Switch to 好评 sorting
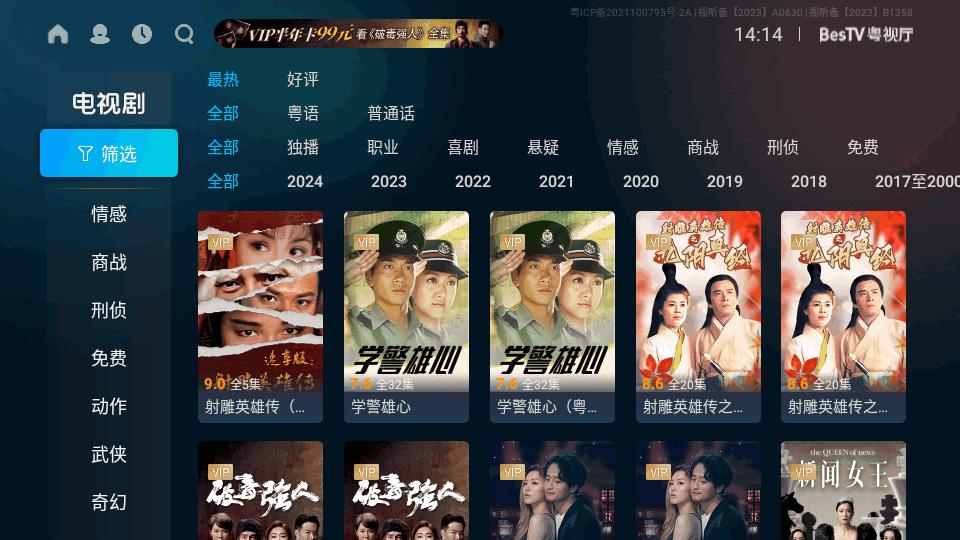The image size is (960, 540). [303, 79]
